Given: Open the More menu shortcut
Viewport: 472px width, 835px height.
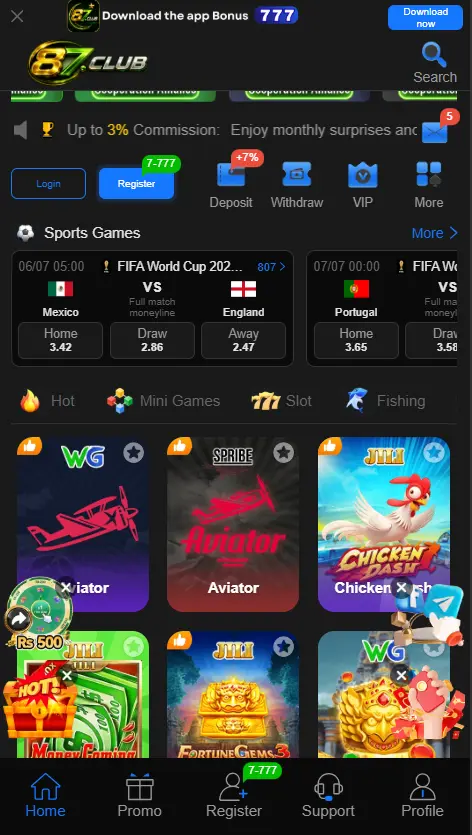Looking at the screenshot, I should [429, 185].
